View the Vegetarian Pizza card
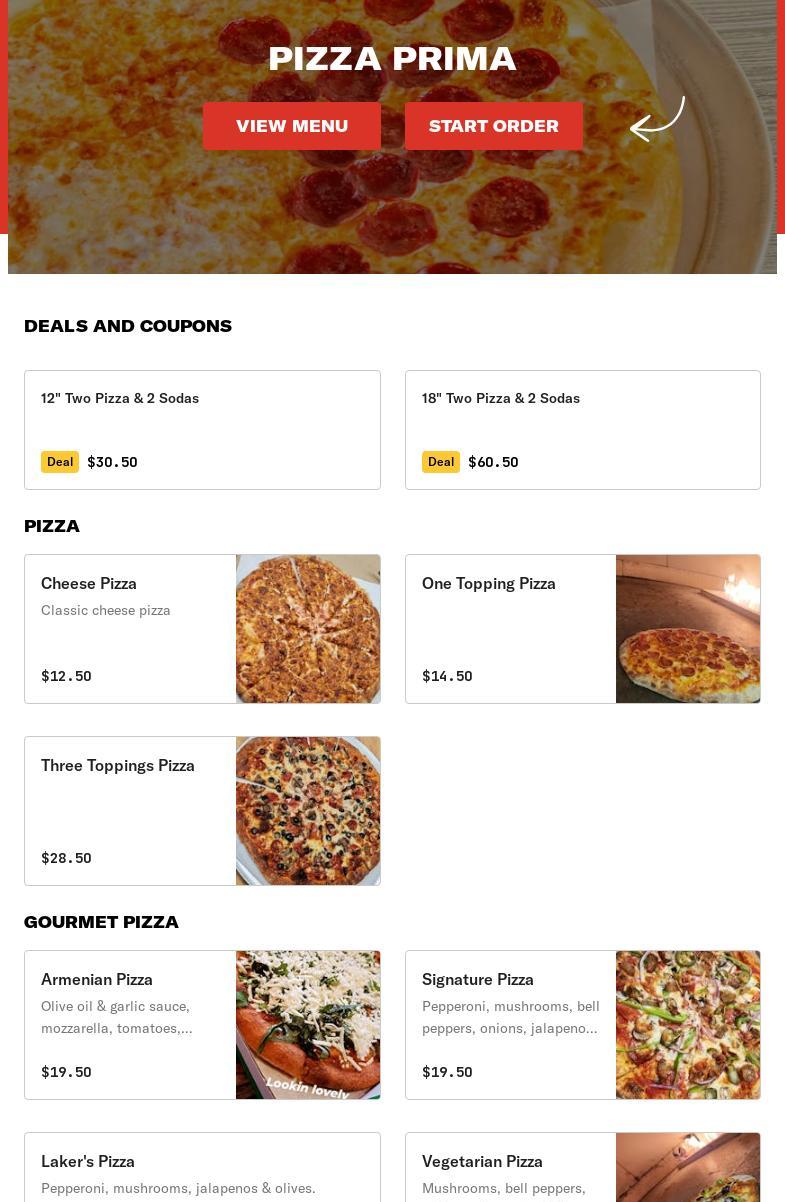This screenshot has height=1202, width=785. pos(582,1170)
